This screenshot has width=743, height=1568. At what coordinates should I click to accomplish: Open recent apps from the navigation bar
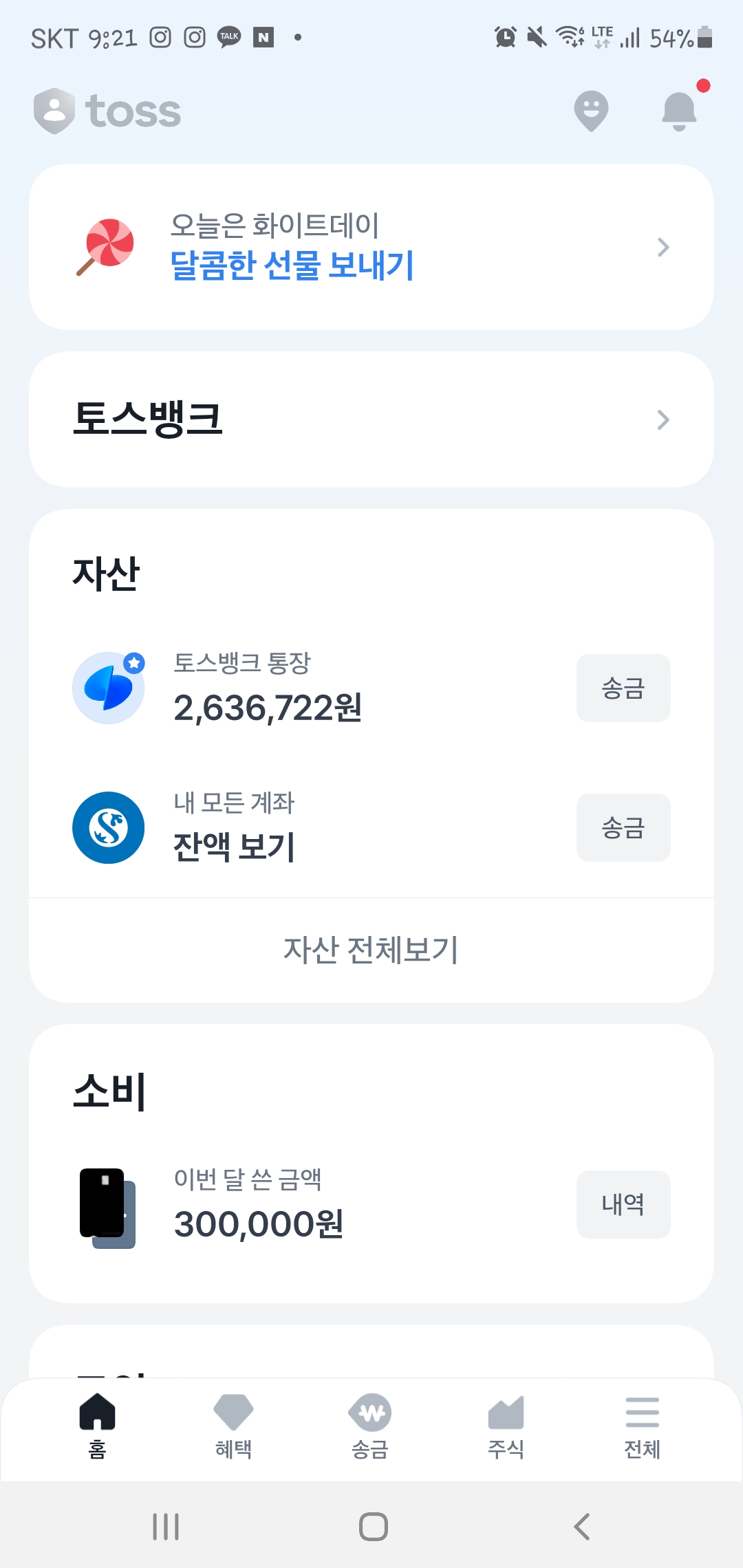[166, 1527]
